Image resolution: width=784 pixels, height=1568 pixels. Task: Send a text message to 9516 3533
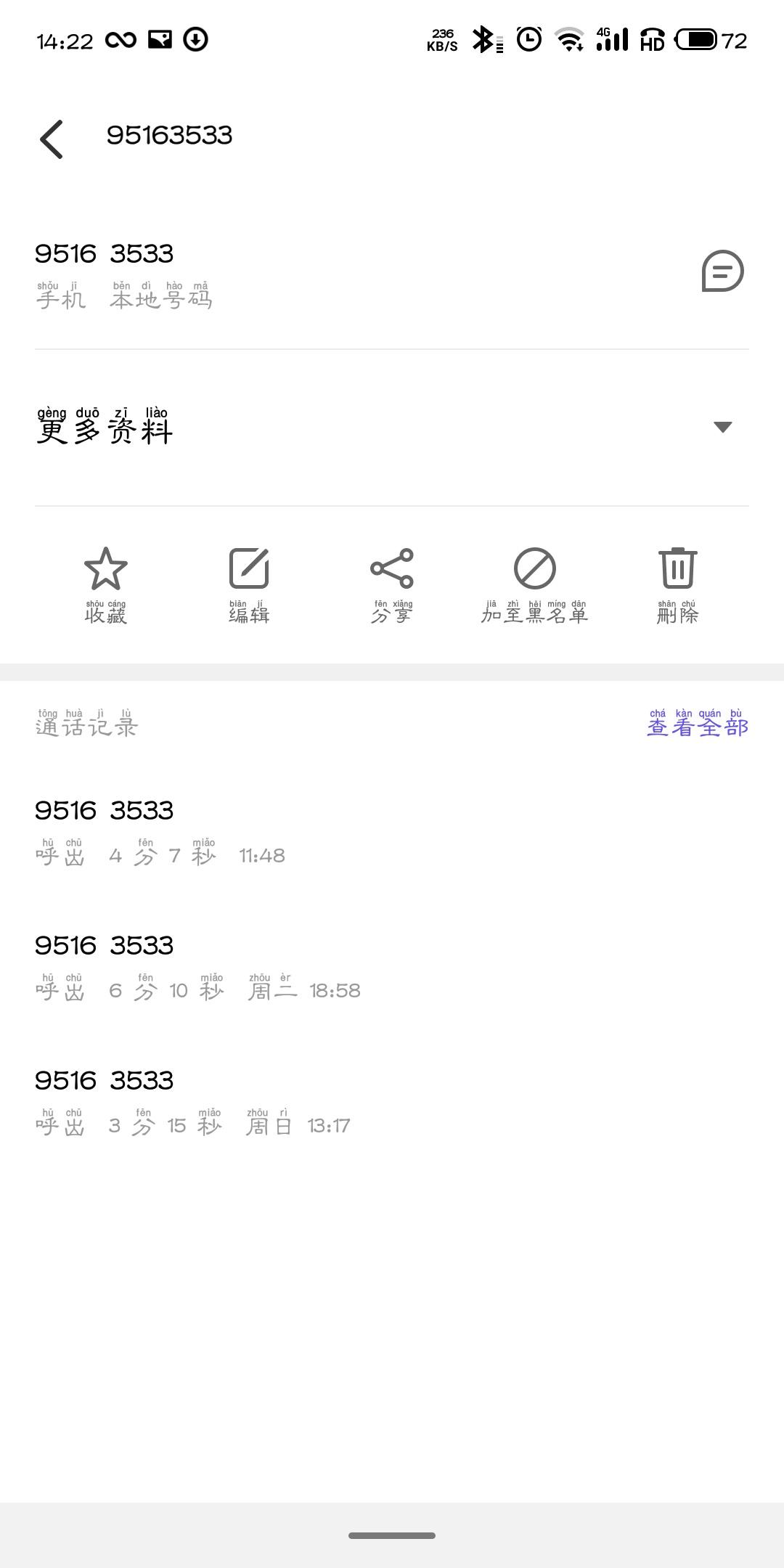click(722, 271)
